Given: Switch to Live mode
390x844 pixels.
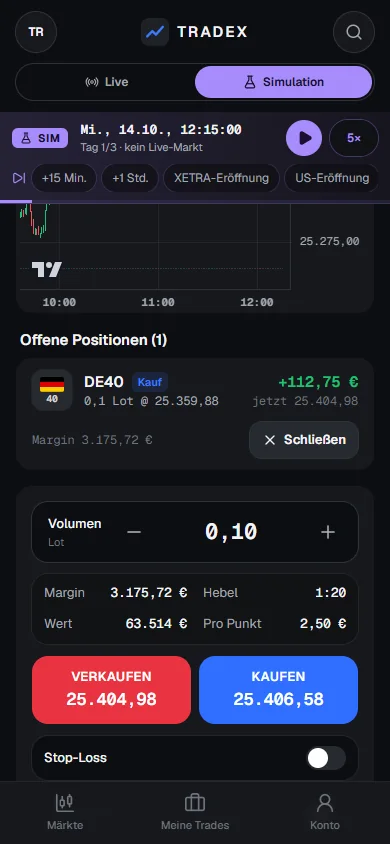Looking at the screenshot, I should pos(107,82).
